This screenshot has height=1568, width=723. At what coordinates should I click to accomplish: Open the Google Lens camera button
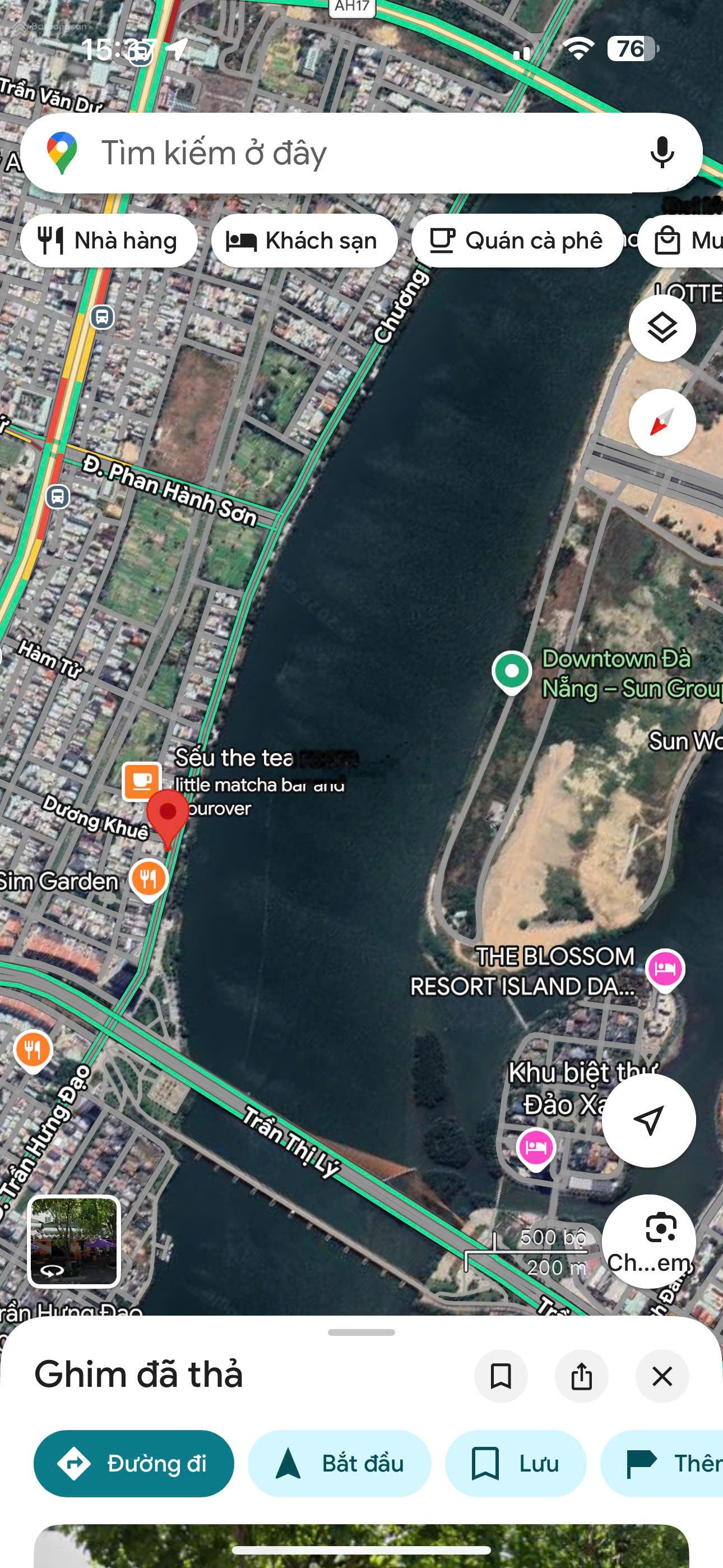point(648,1240)
